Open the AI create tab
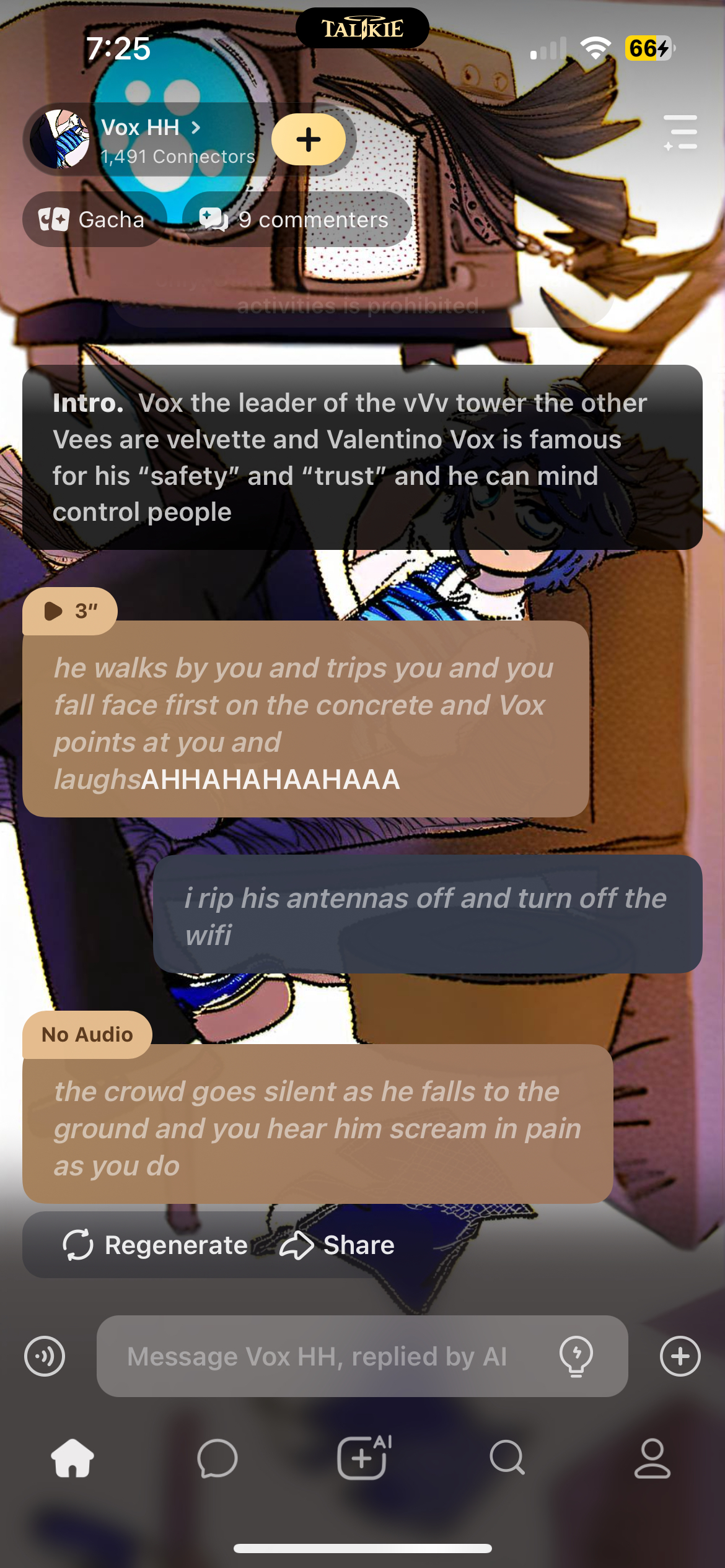This screenshot has width=725, height=1568. (x=362, y=1458)
